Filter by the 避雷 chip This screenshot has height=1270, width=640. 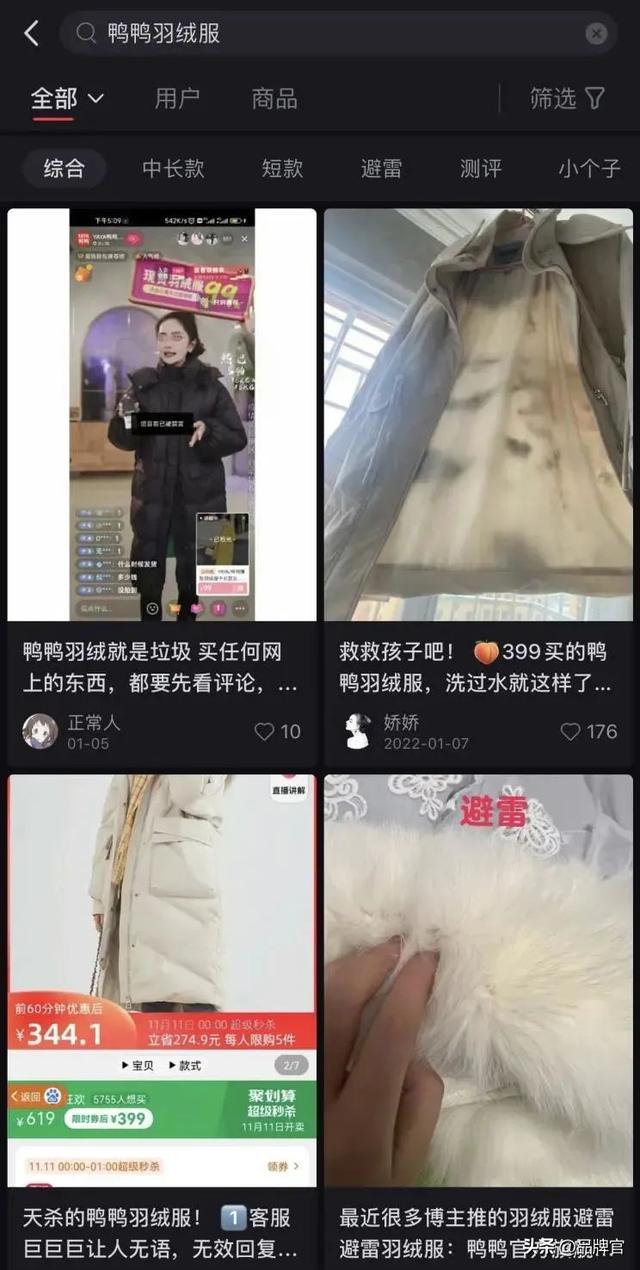point(381,168)
